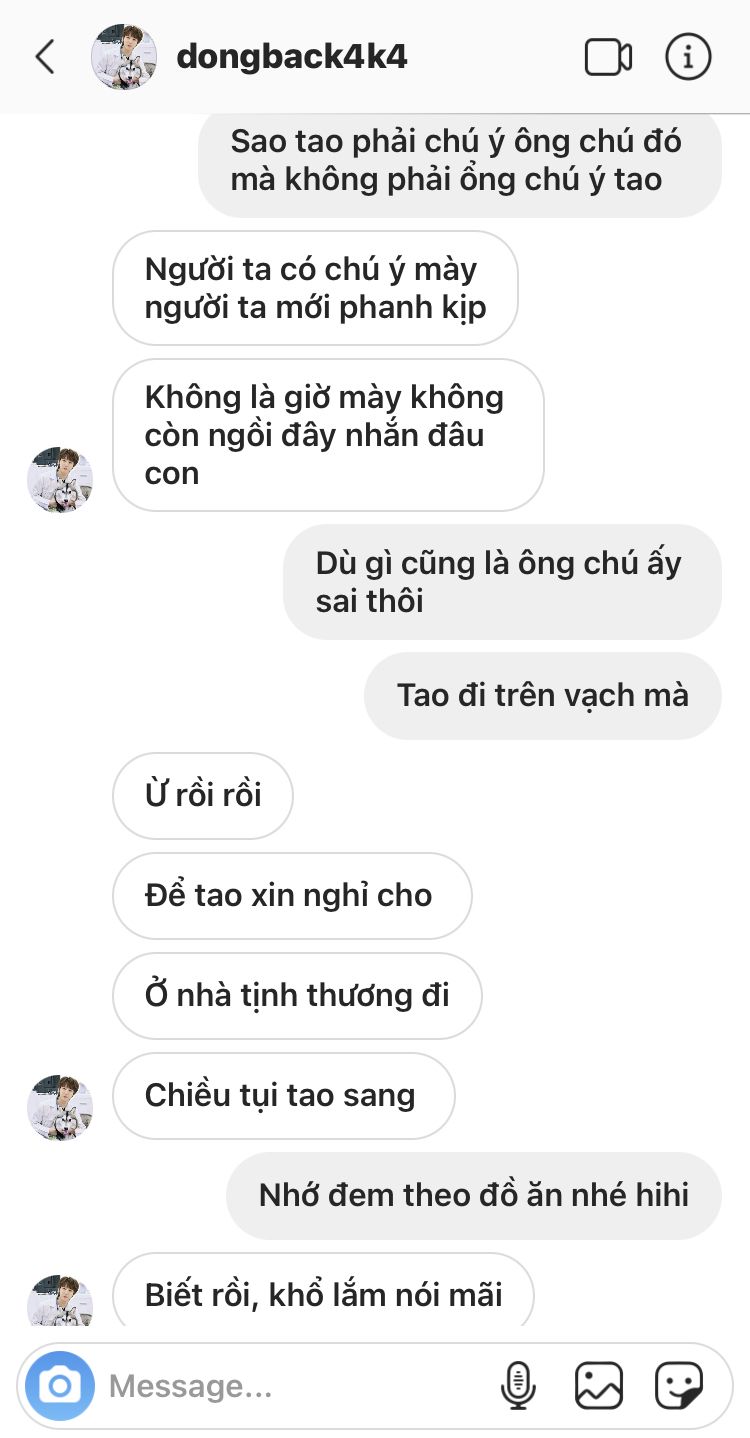Image resolution: width=750 pixels, height=1438 pixels.
Task: Go back to the message list
Action: click(x=45, y=57)
